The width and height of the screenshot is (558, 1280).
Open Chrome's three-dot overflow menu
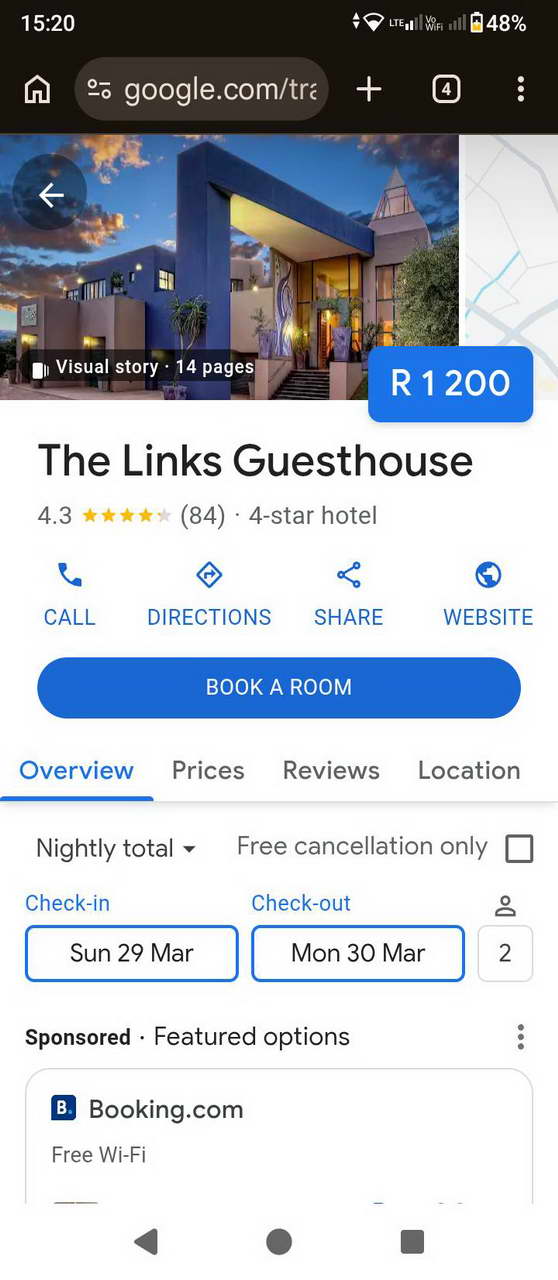click(x=520, y=90)
